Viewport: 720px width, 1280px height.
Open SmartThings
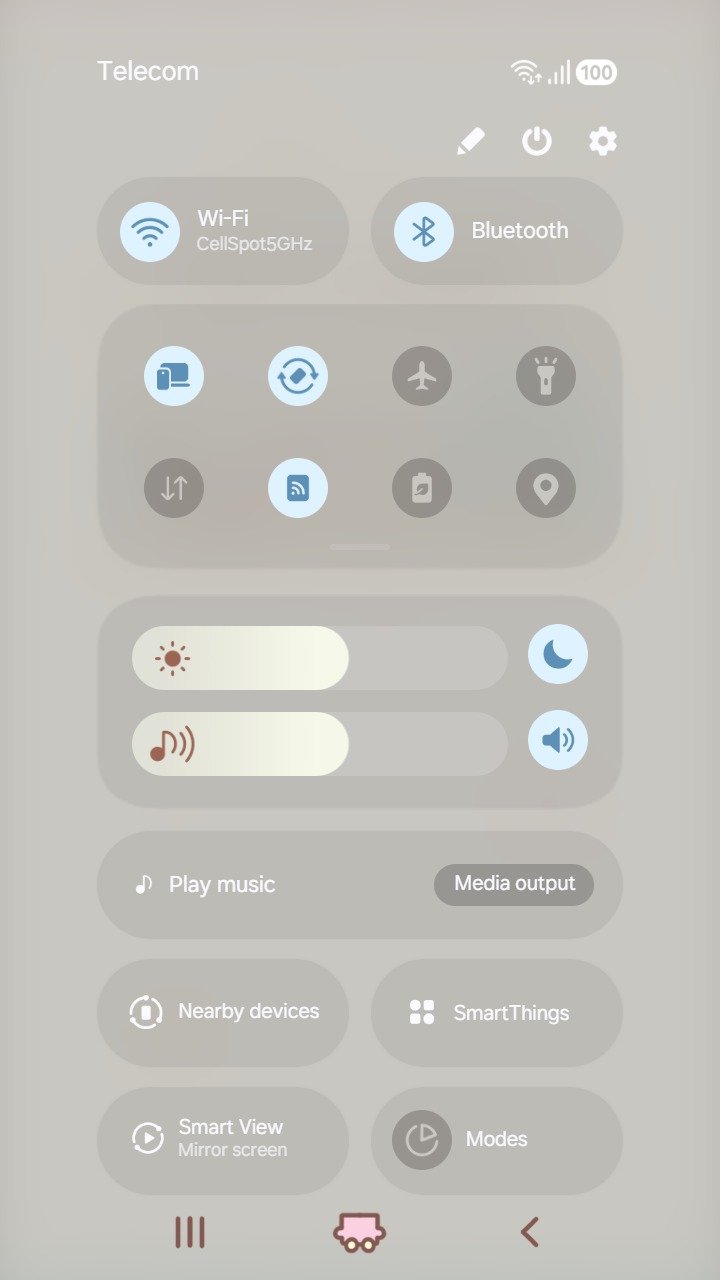point(497,1012)
